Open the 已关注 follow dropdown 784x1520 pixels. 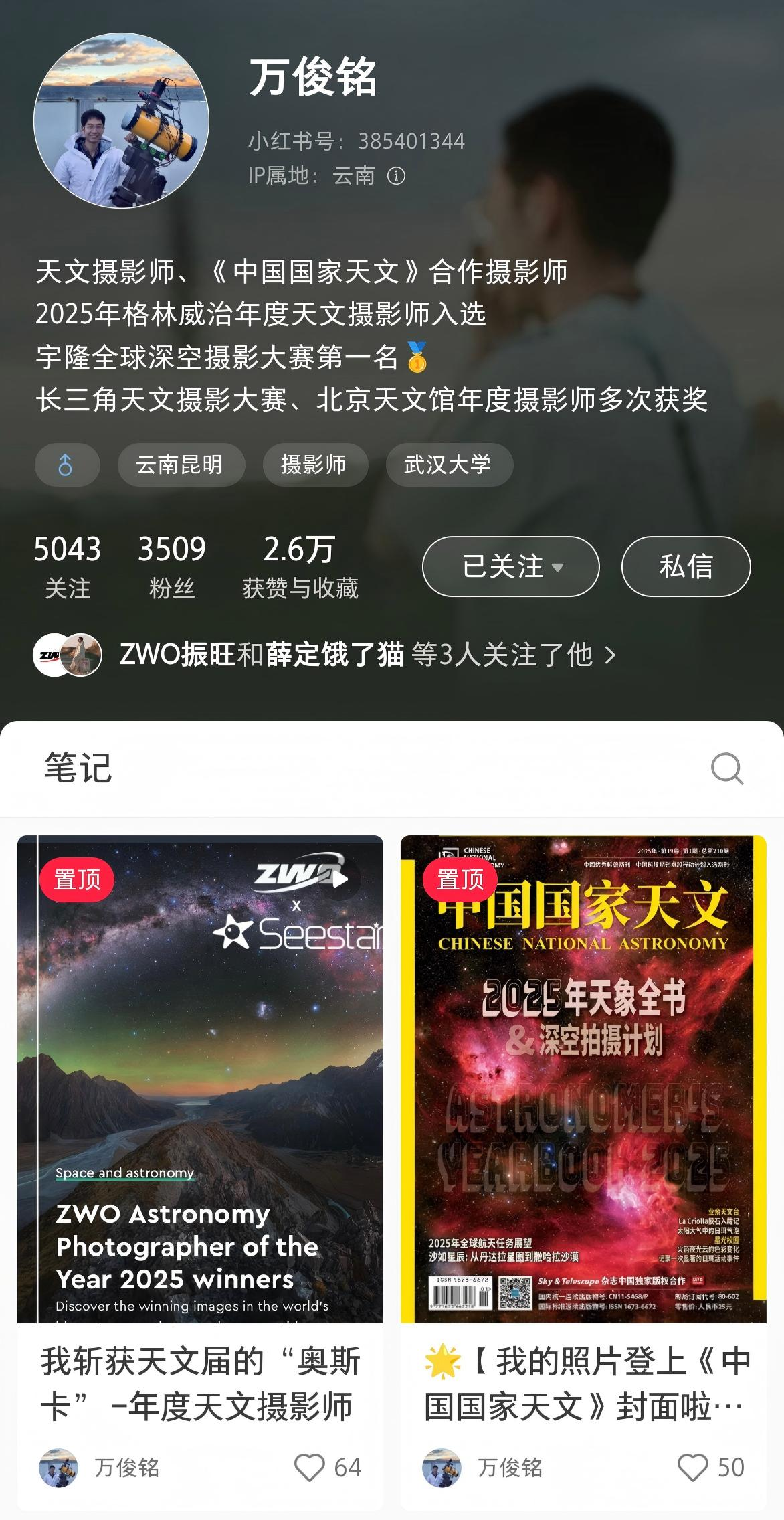coord(510,566)
